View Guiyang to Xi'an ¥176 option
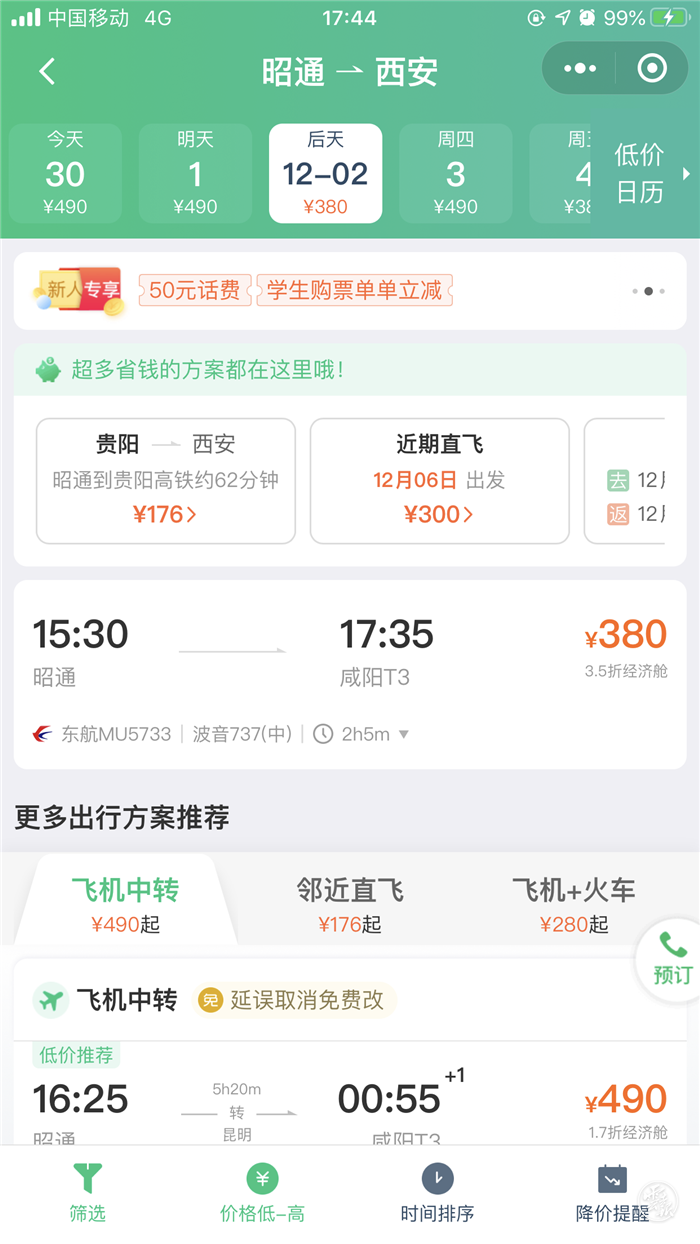This screenshot has height=1244, width=700. (x=165, y=480)
